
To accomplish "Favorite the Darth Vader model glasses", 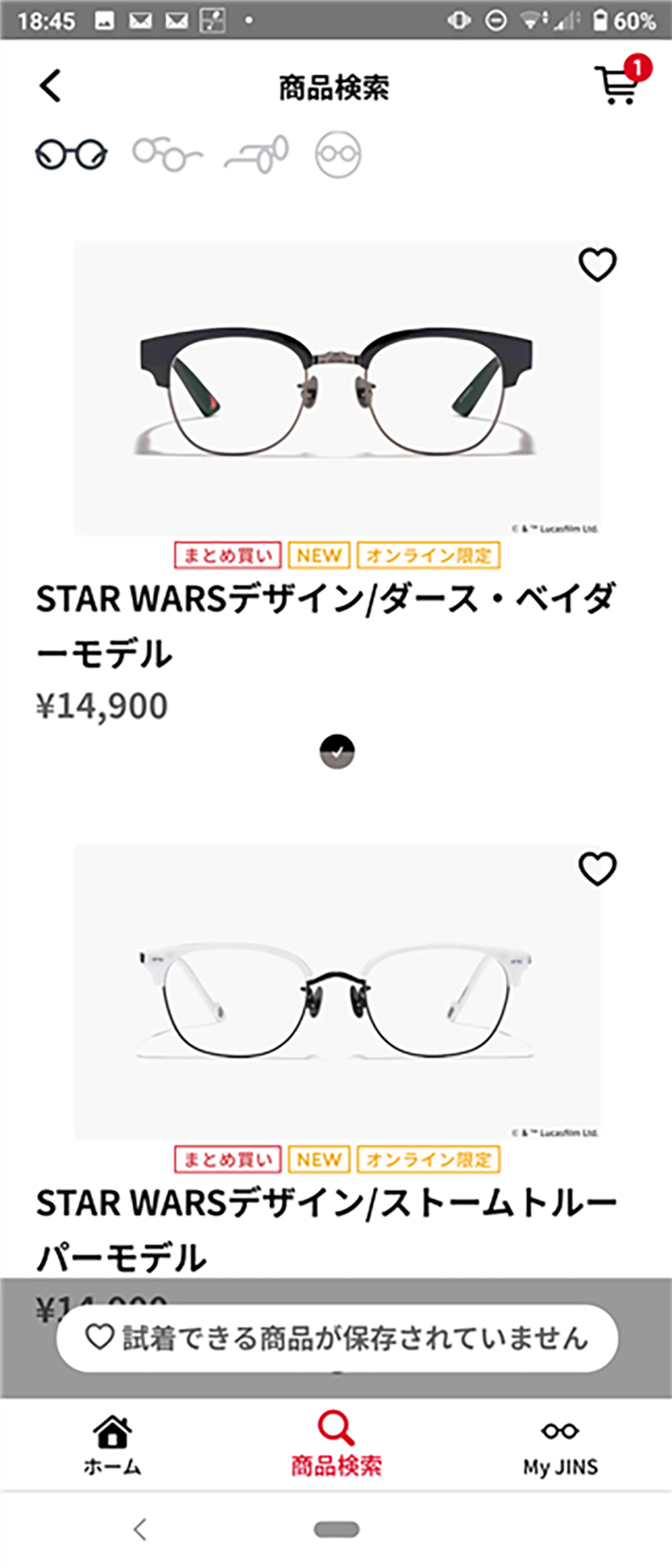I will click(x=597, y=265).
